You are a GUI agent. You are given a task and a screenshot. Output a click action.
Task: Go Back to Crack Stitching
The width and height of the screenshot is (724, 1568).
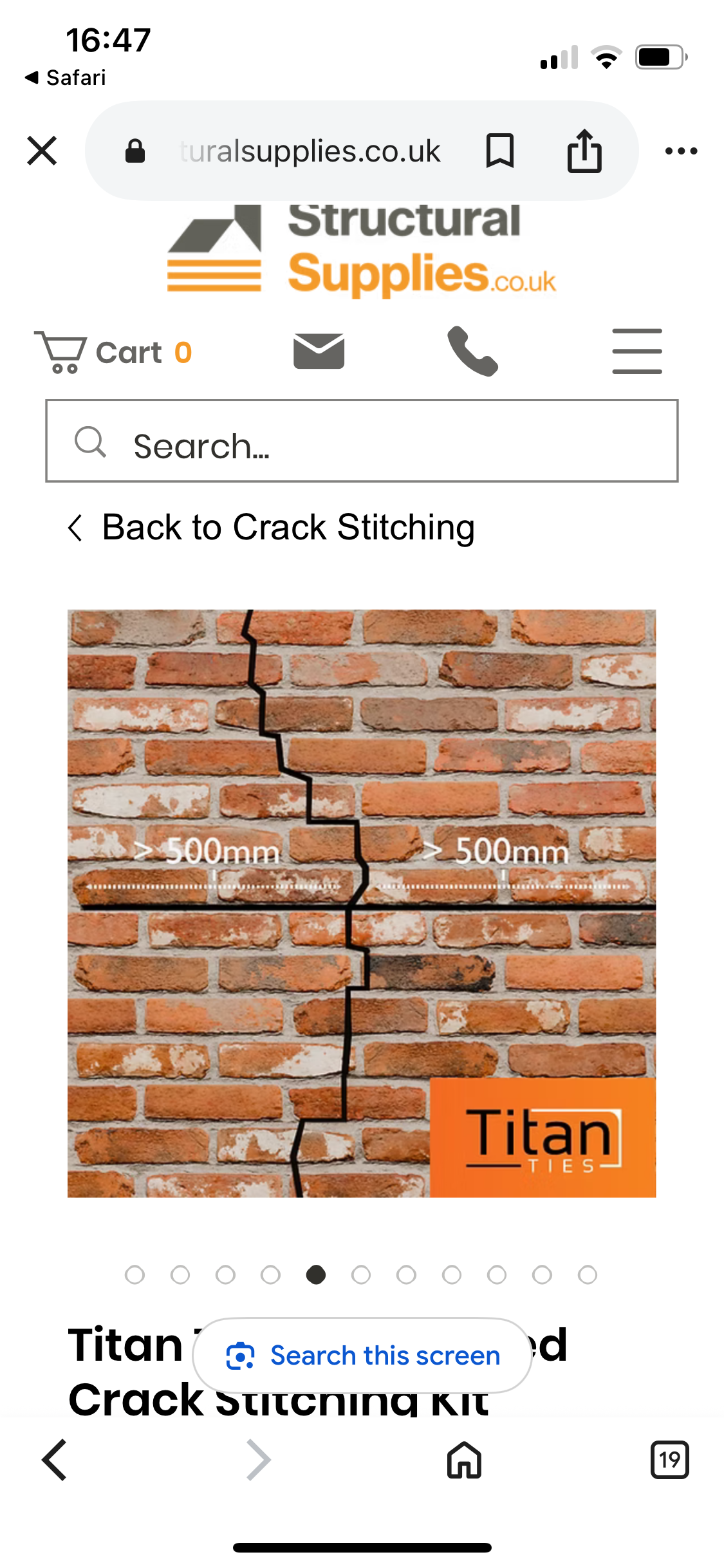click(272, 528)
